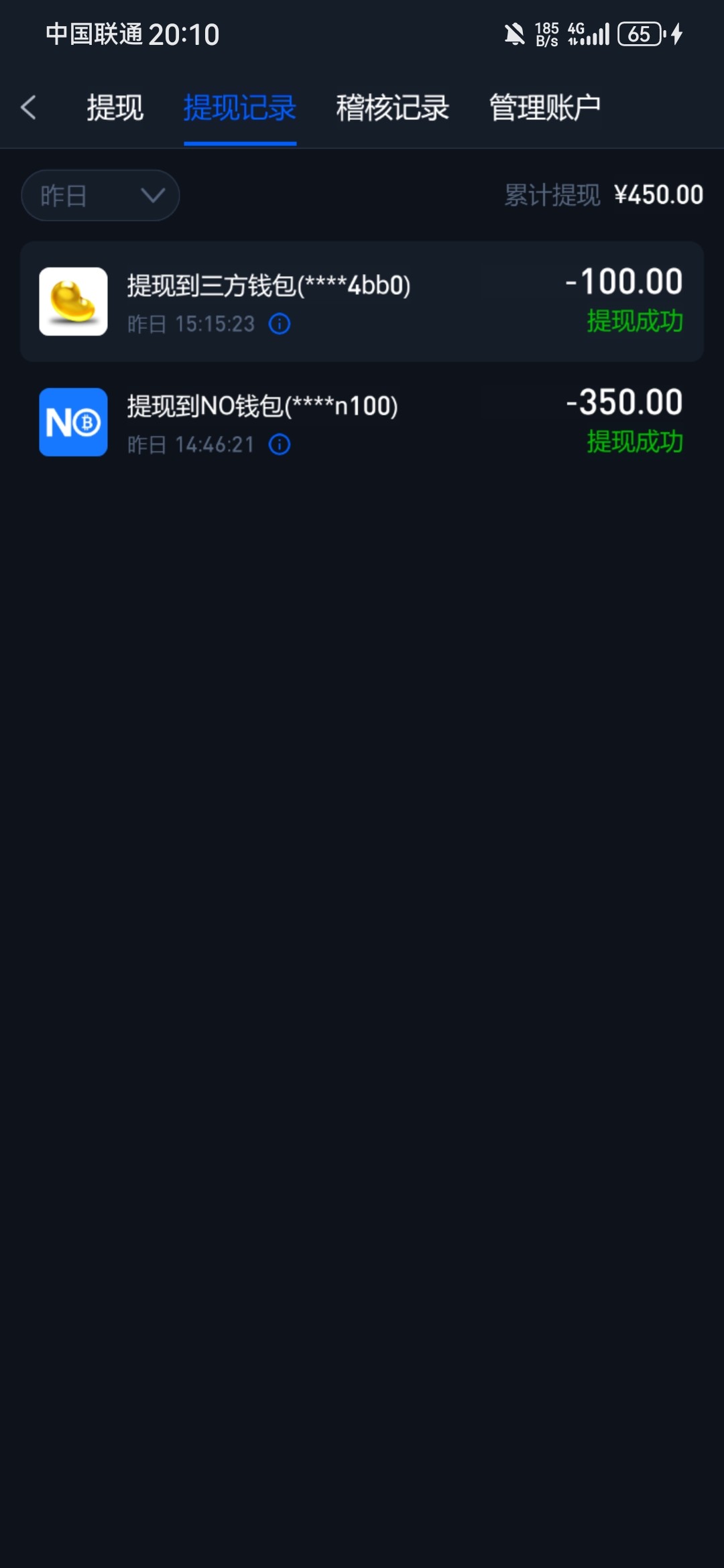Collapse the date filter selector
The image size is (724, 1568).
[101, 195]
